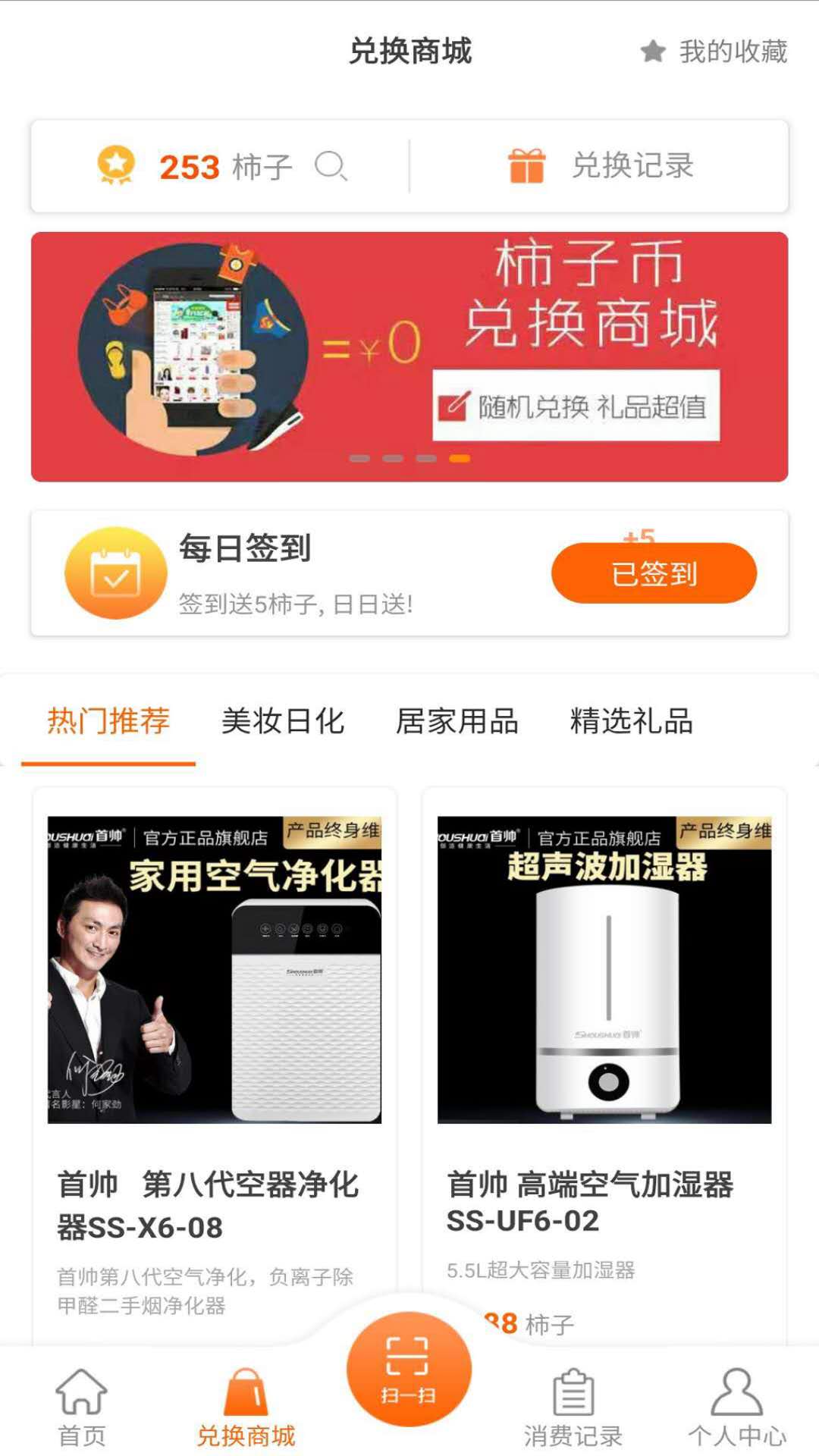Screen dimensions: 819x1456
Task: Switch to the 居家用品 tab
Action: tap(459, 722)
